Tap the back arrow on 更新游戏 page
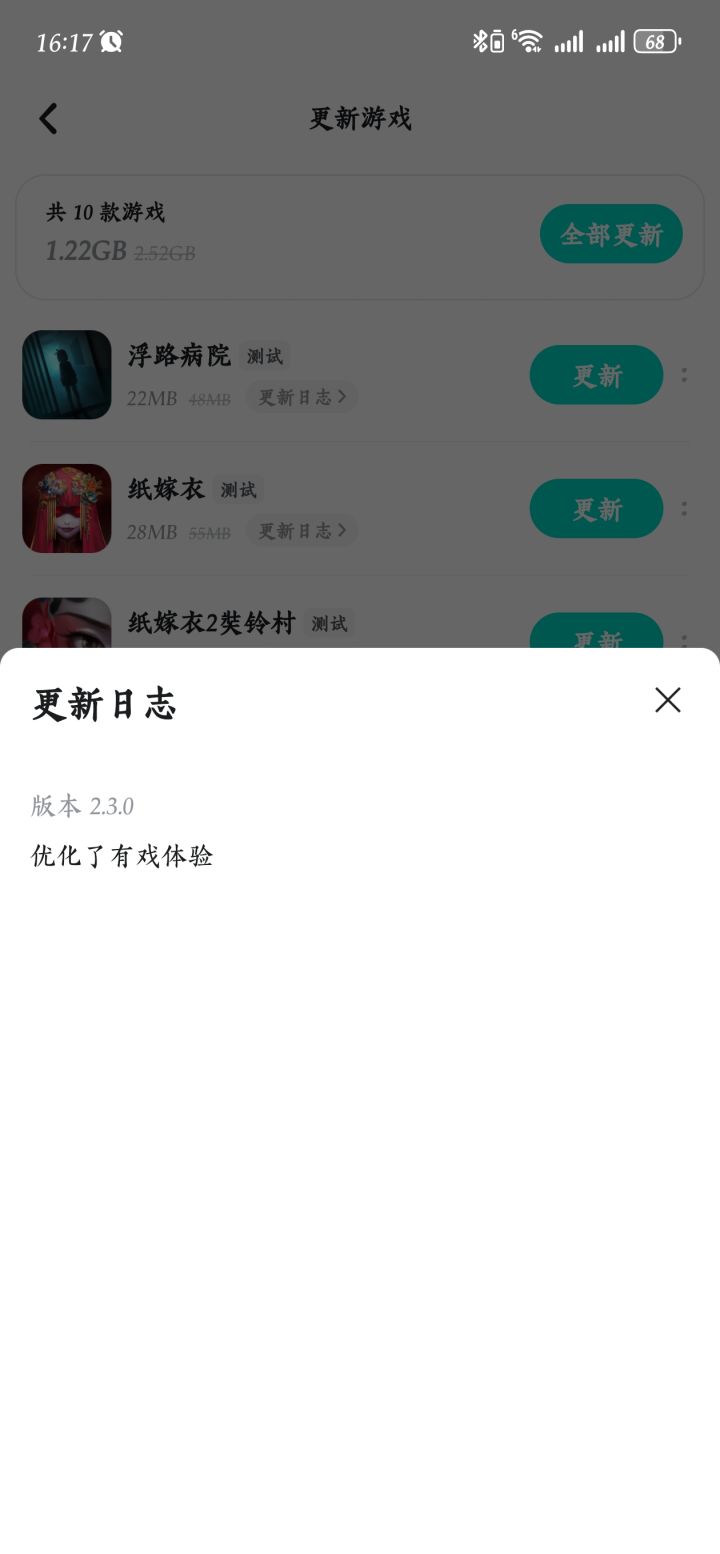 [x=48, y=118]
